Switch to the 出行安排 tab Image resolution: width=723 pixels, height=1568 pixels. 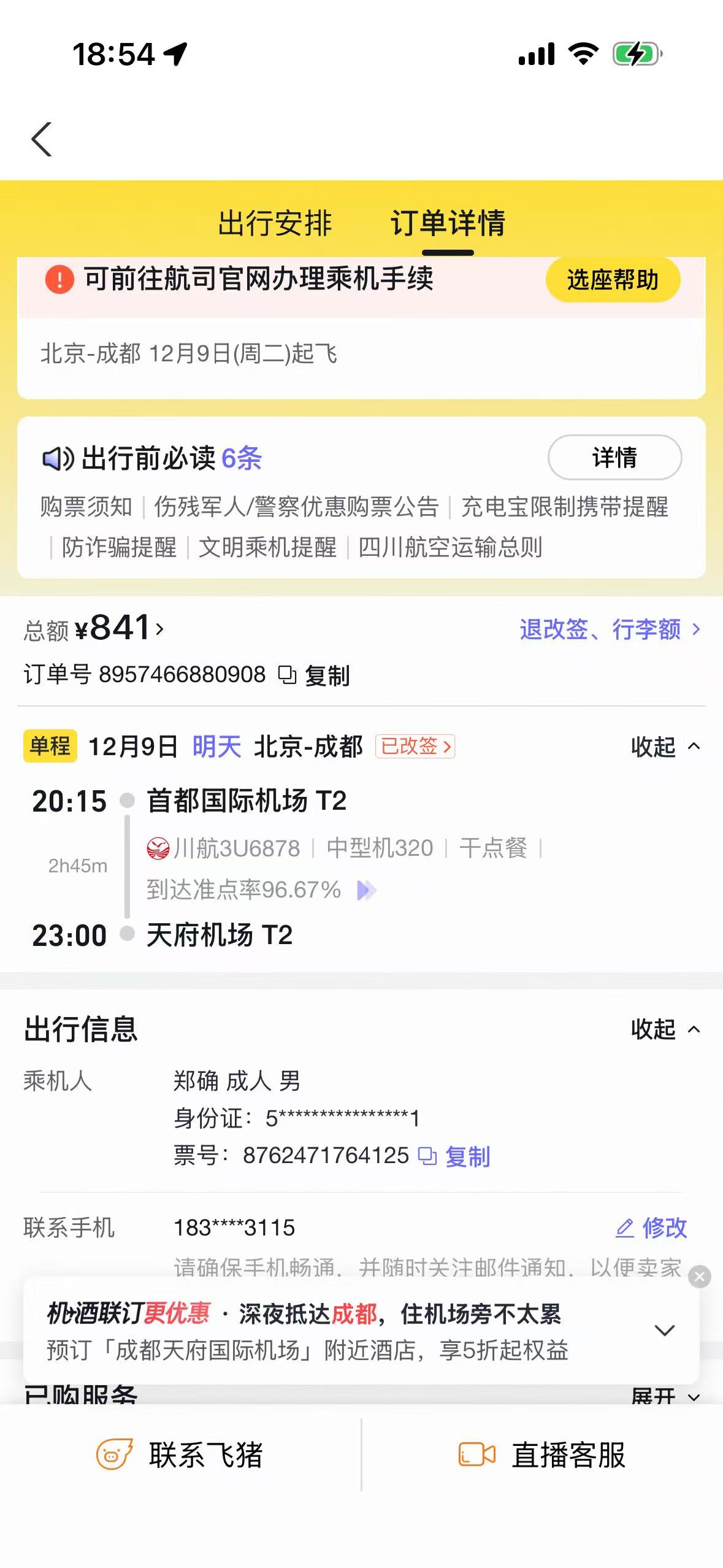click(275, 223)
